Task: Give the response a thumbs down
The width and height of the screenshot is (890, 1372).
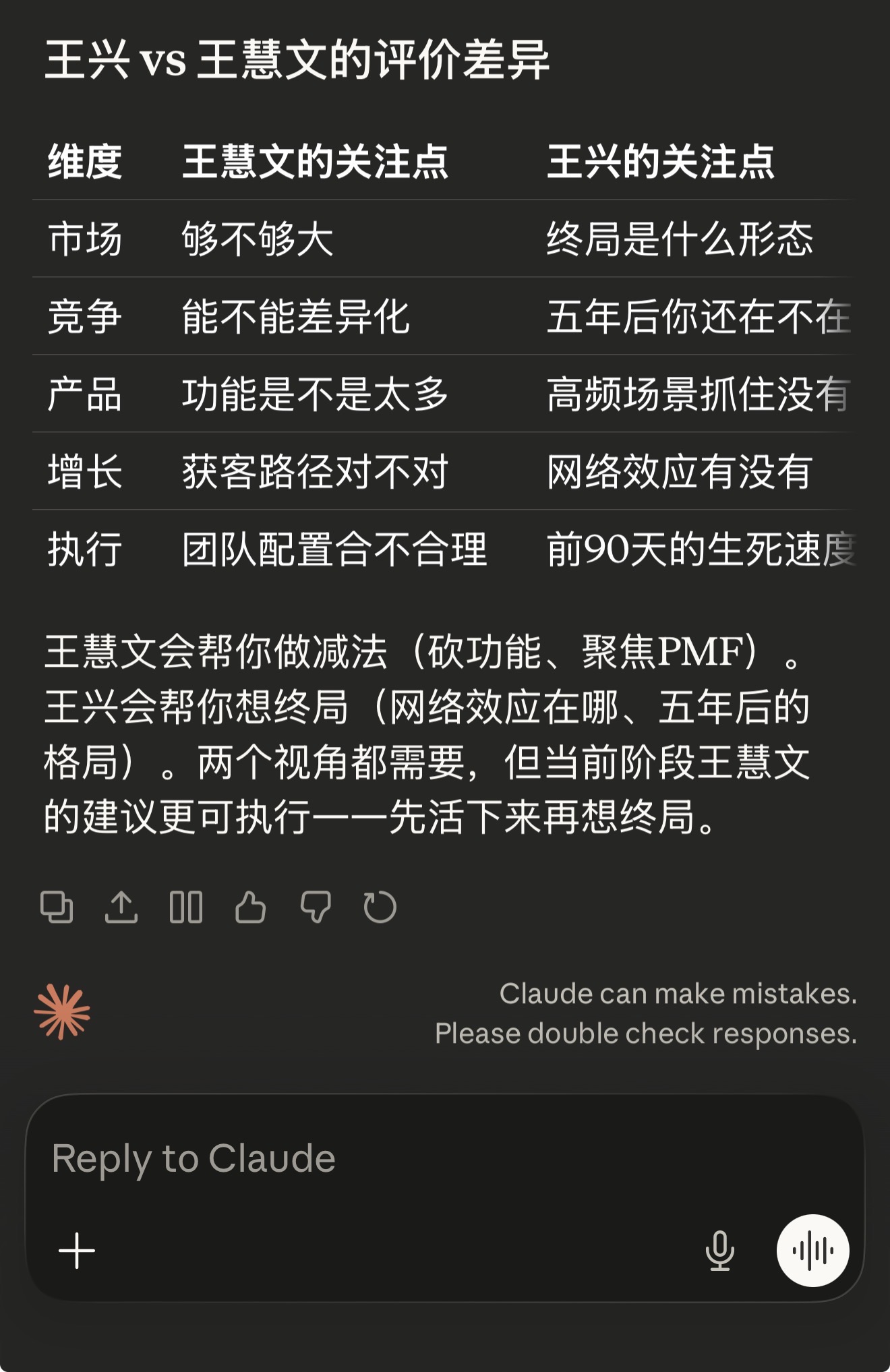Action: pos(316,907)
